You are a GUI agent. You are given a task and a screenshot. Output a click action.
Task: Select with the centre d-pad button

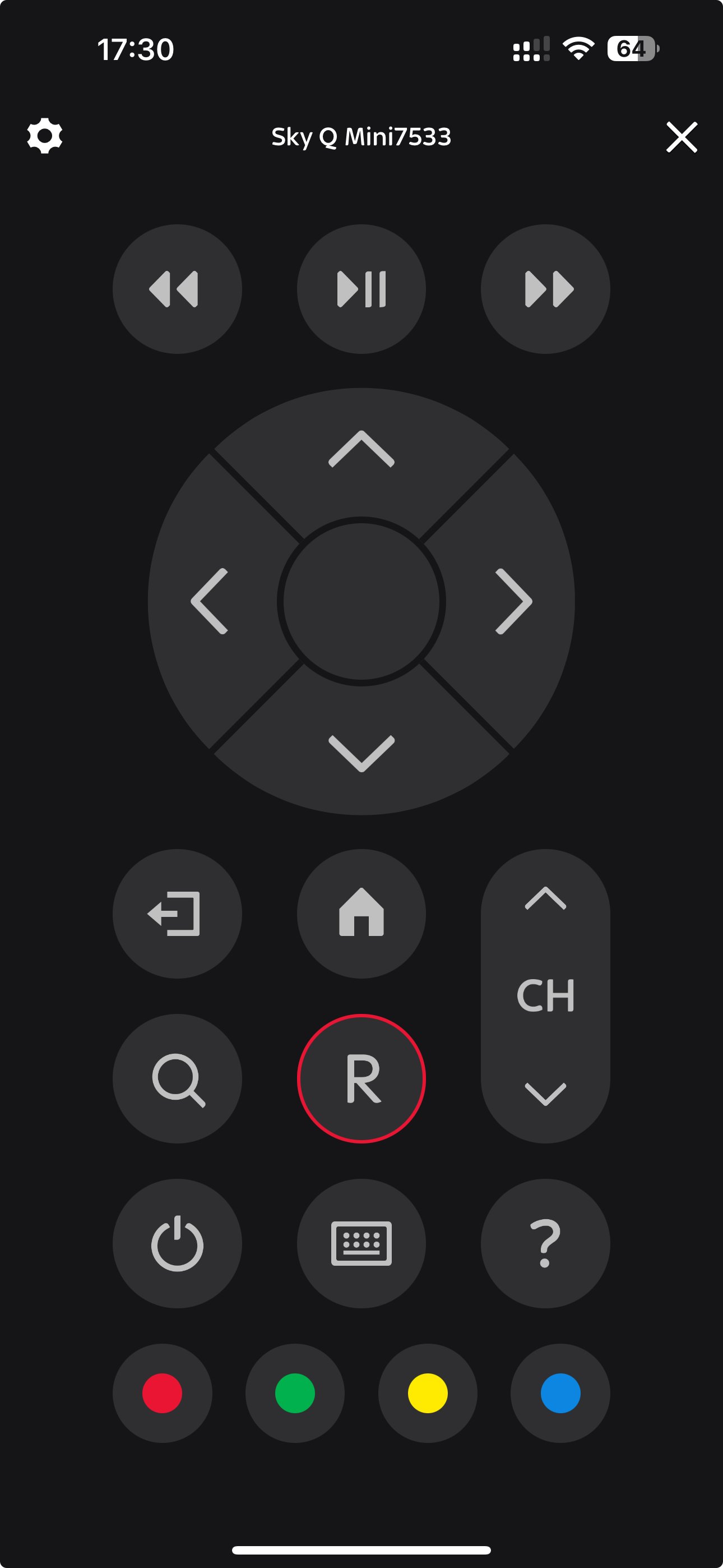[361, 601]
